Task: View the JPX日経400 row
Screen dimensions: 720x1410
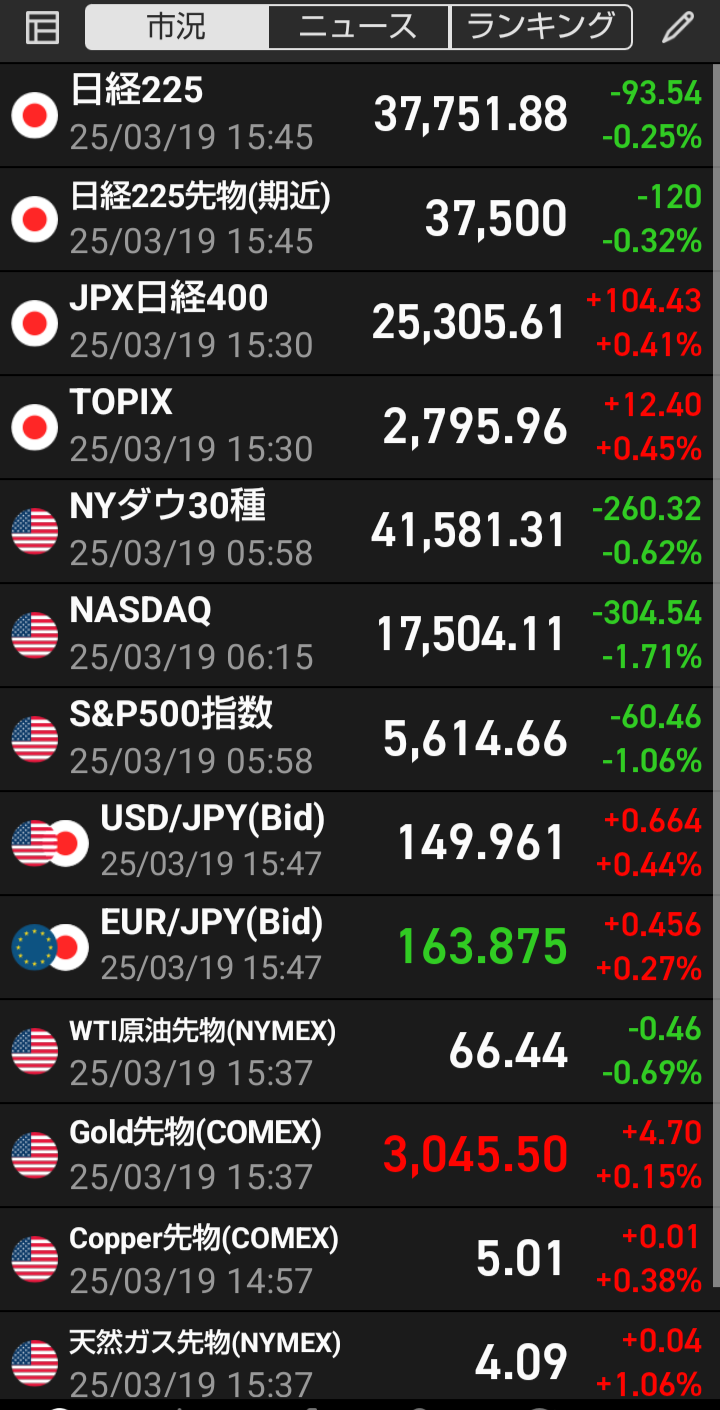Action: (x=357, y=323)
